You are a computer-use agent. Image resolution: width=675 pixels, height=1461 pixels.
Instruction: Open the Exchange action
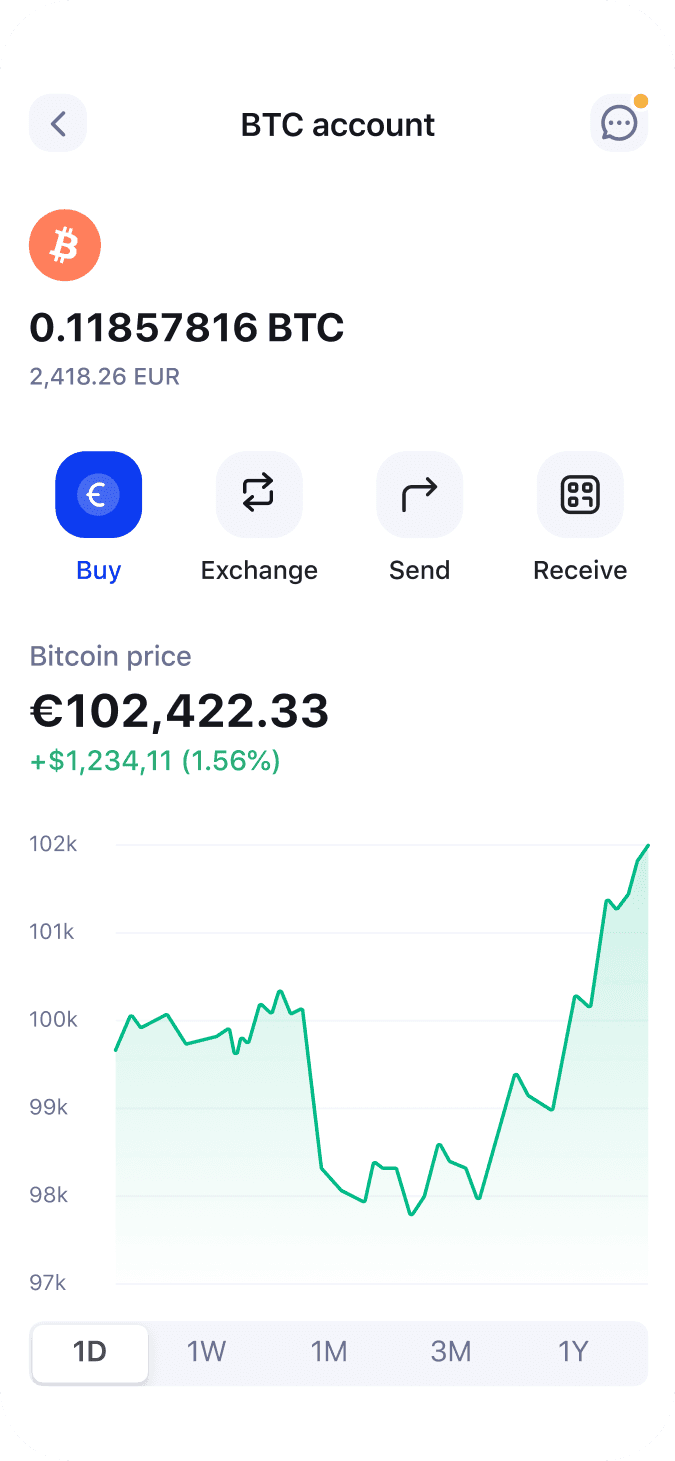259,494
